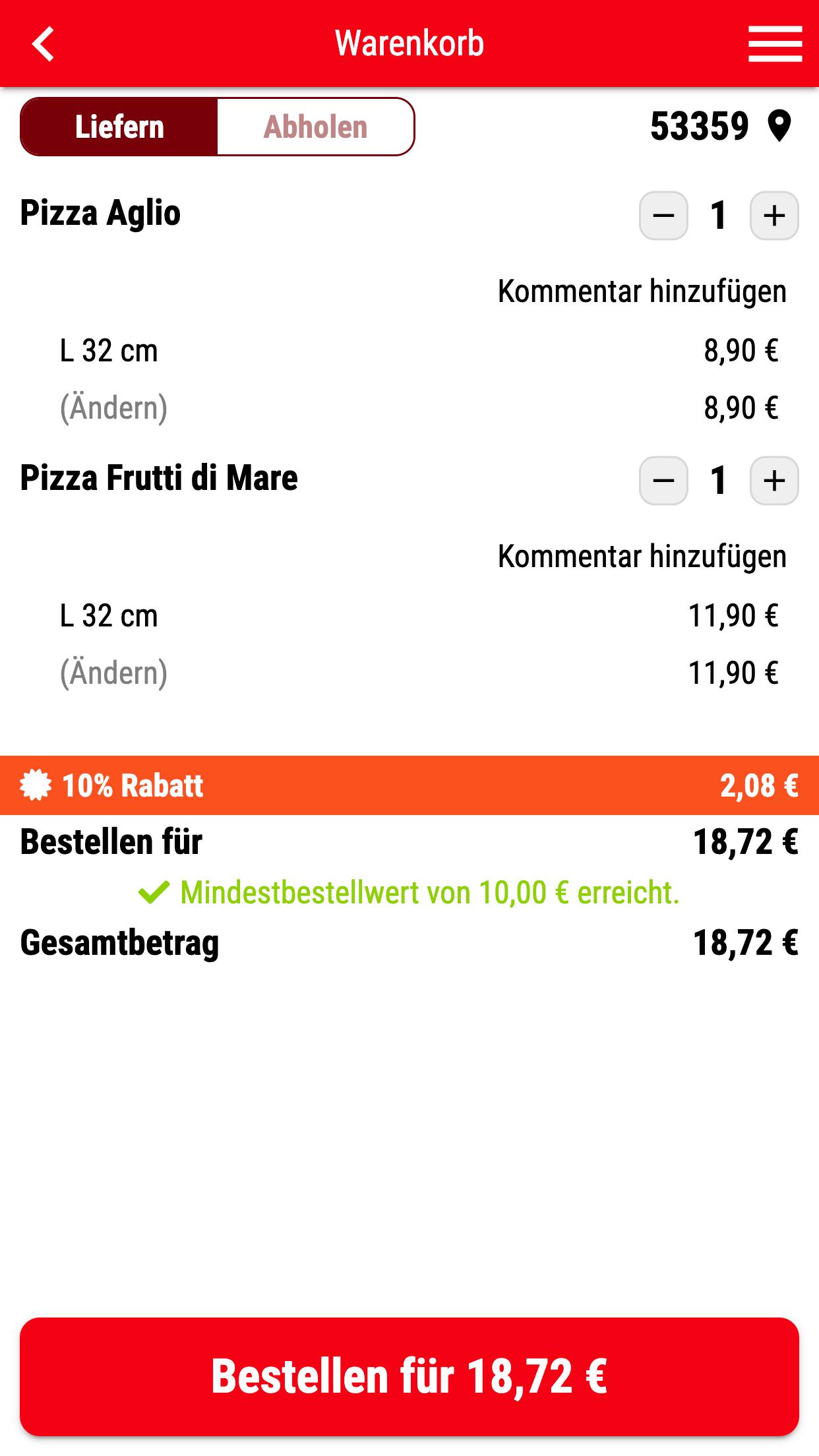Place the order for 18,72 €
Screen dimensions: 819x1456
tap(409, 1377)
